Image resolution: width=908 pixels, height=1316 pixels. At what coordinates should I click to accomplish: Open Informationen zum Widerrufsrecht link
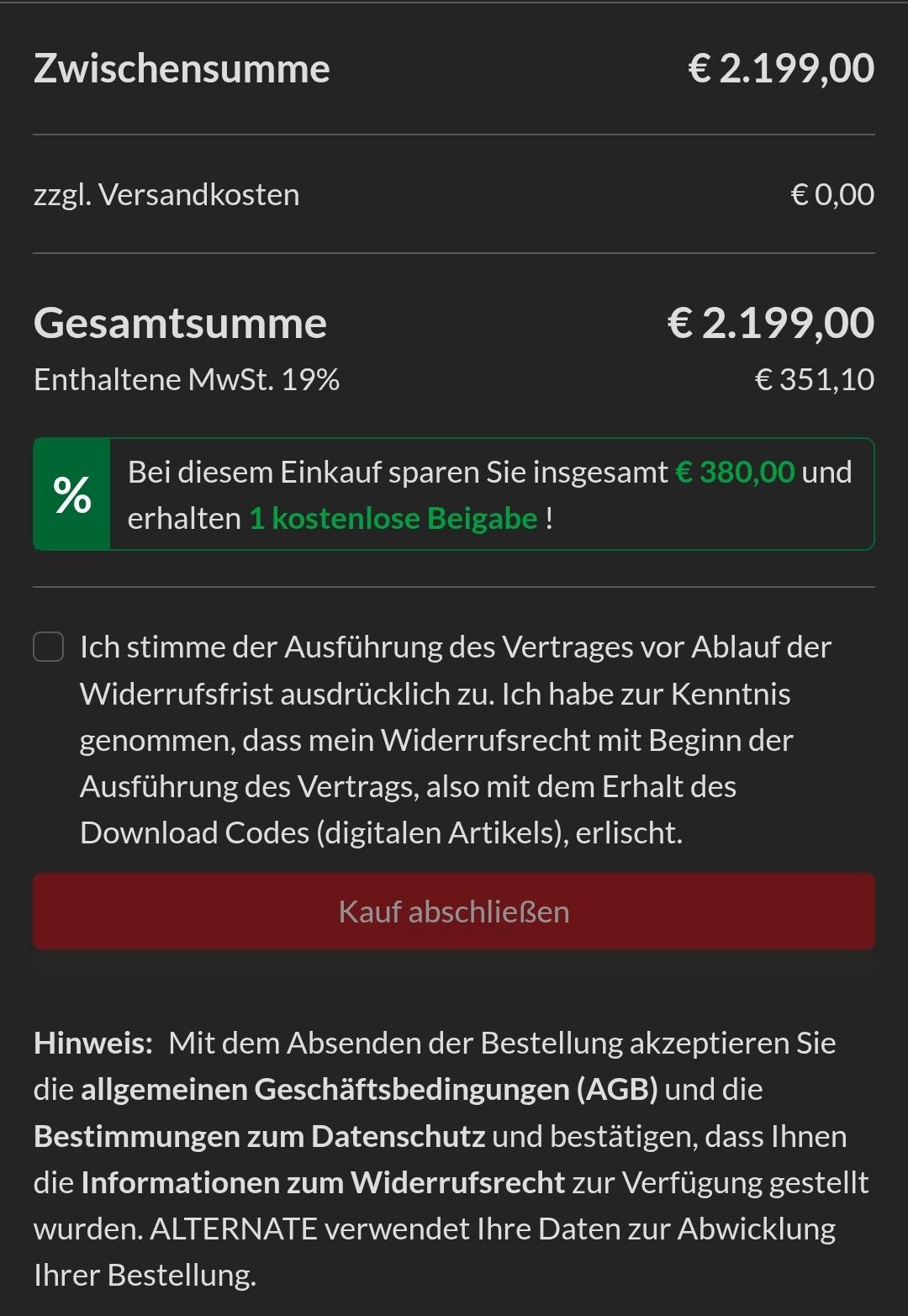323,1183
